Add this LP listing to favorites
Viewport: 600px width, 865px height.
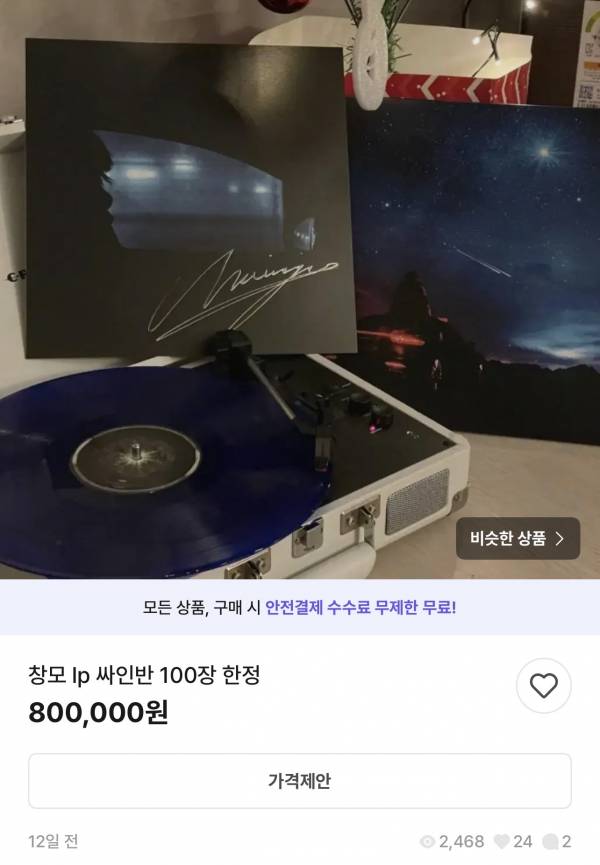(543, 686)
